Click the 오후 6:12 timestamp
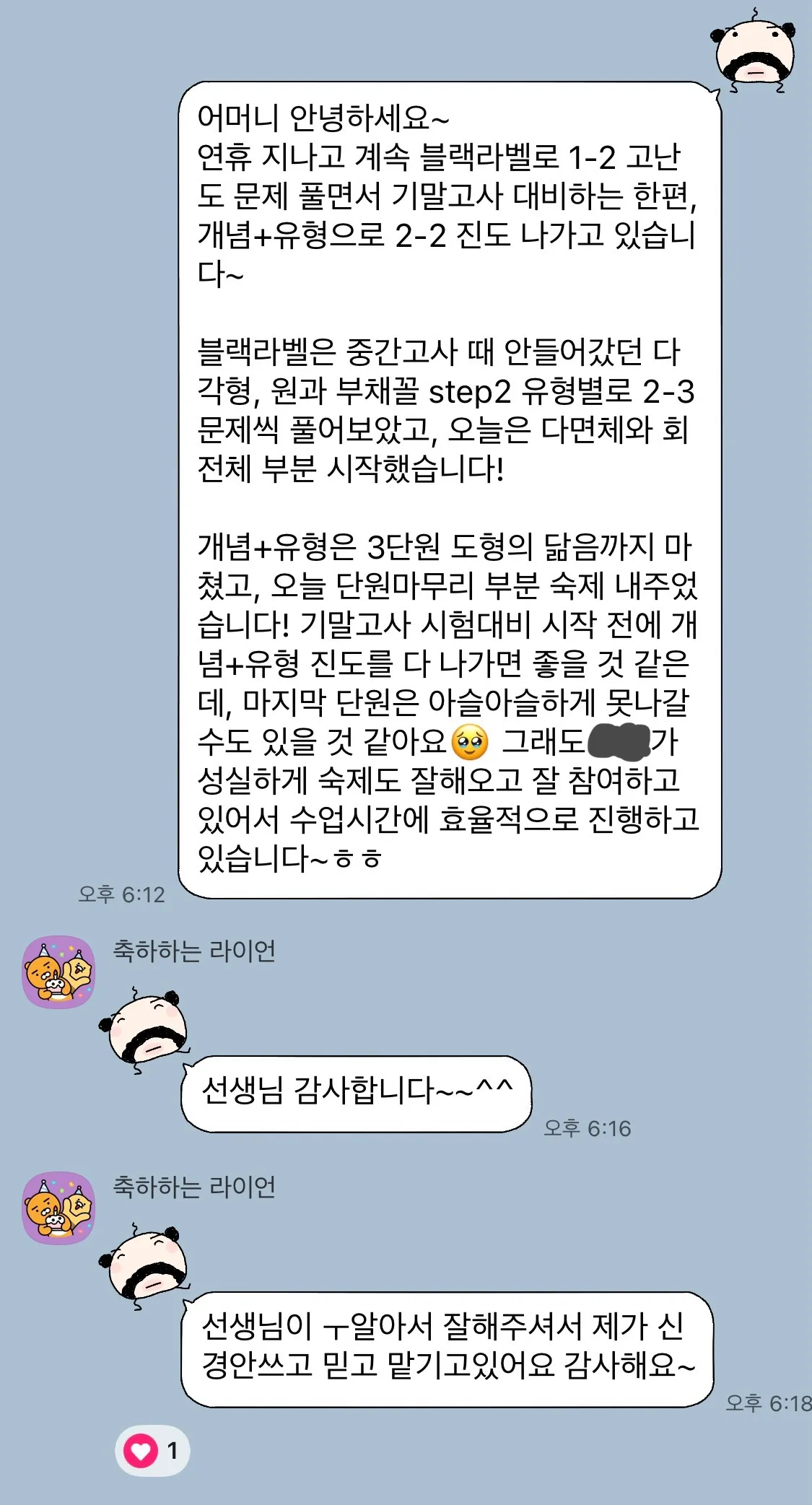812x1505 pixels. tap(121, 894)
